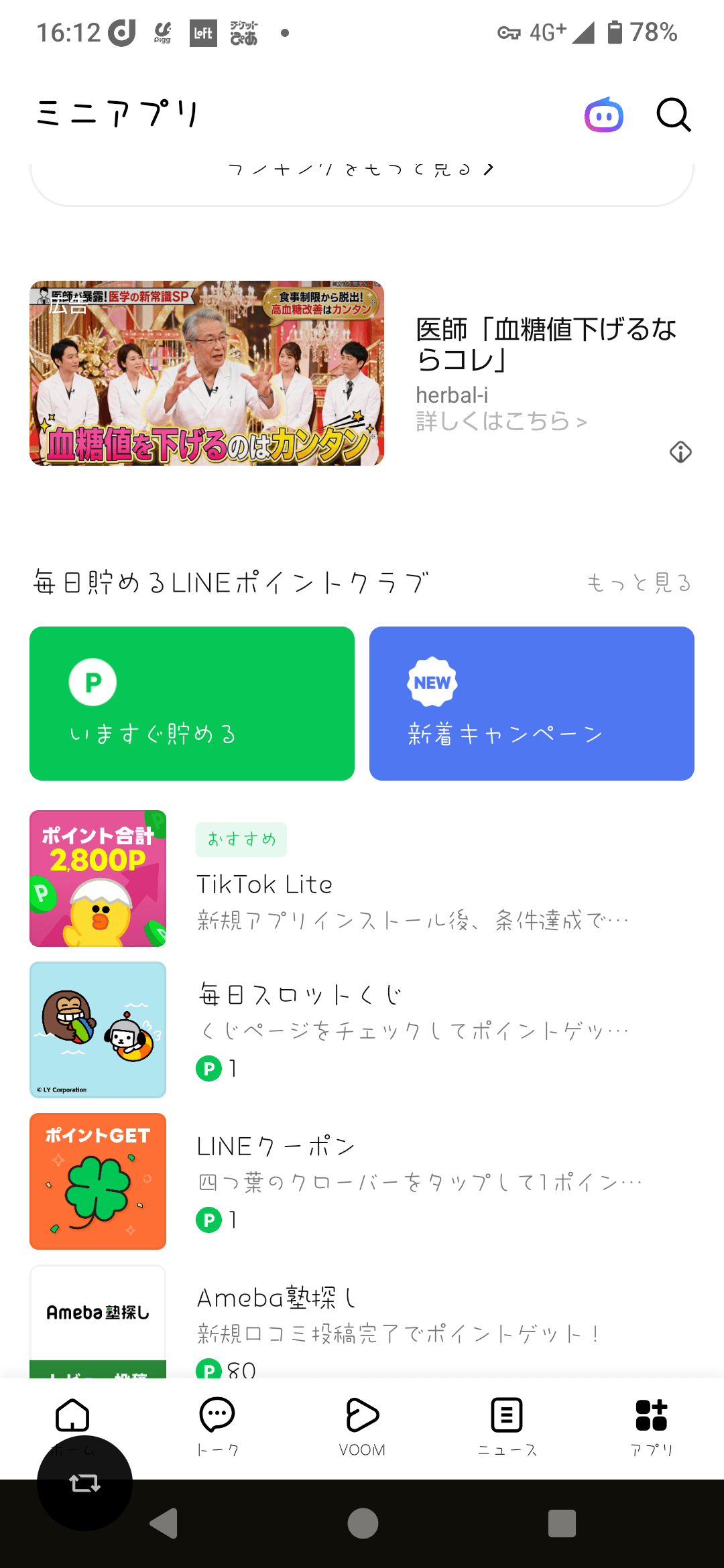Tap the system back button
The width and height of the screenshot is (724, 1568).
click(x=164, y=1524)
